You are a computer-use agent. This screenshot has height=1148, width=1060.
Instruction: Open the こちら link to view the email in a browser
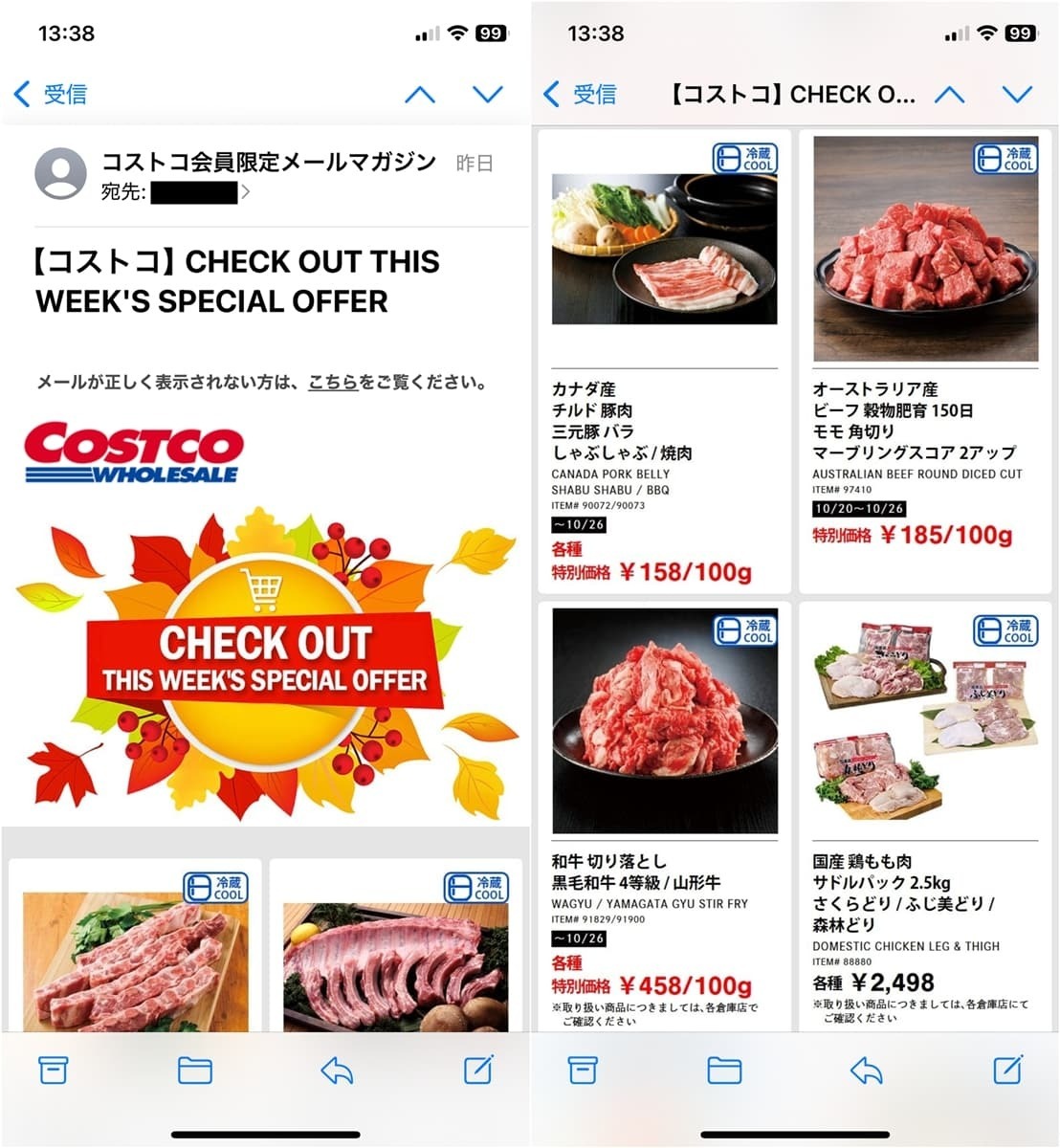pos(332,382)
